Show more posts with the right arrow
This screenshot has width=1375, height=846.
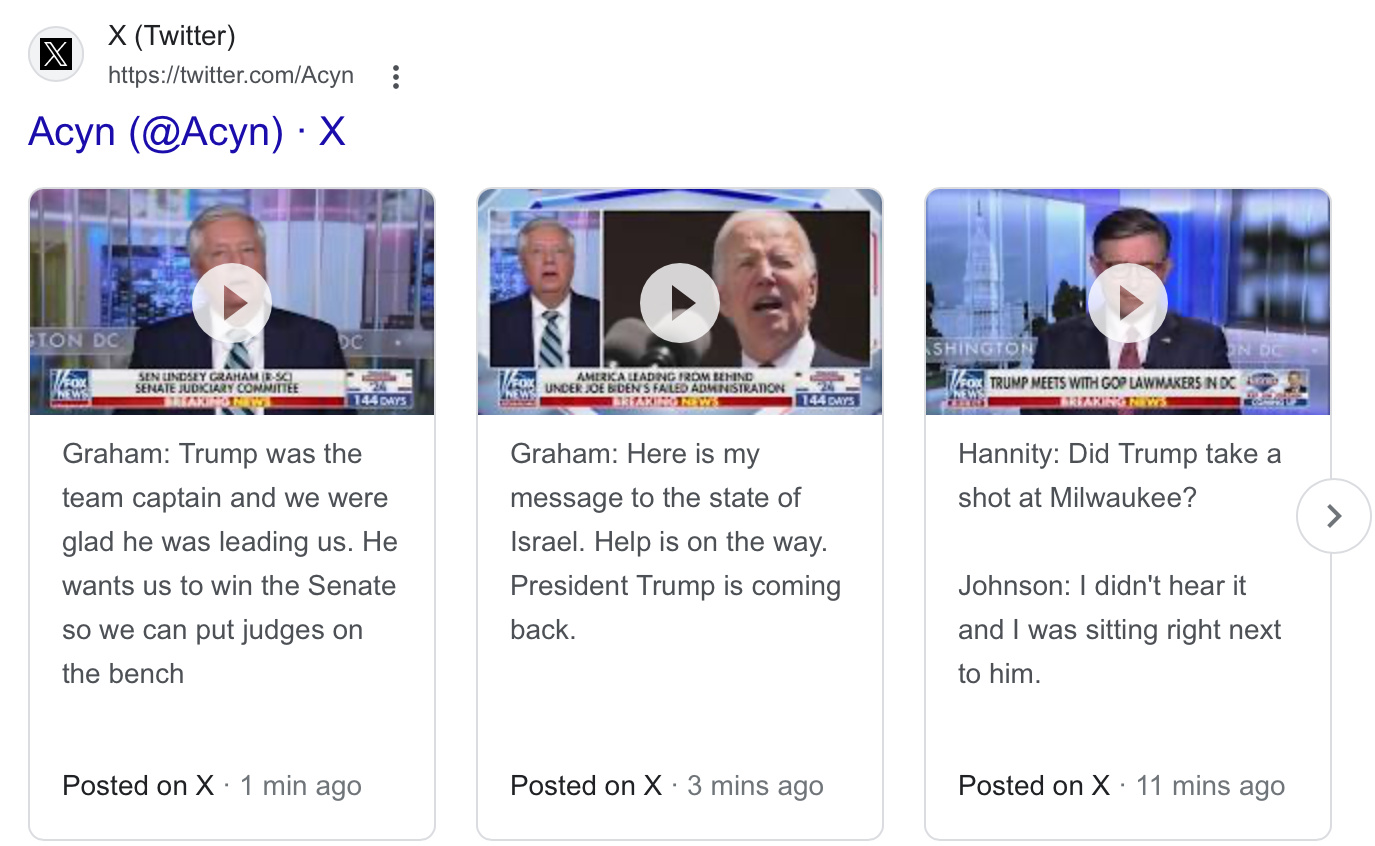(x=1333, y=516)
